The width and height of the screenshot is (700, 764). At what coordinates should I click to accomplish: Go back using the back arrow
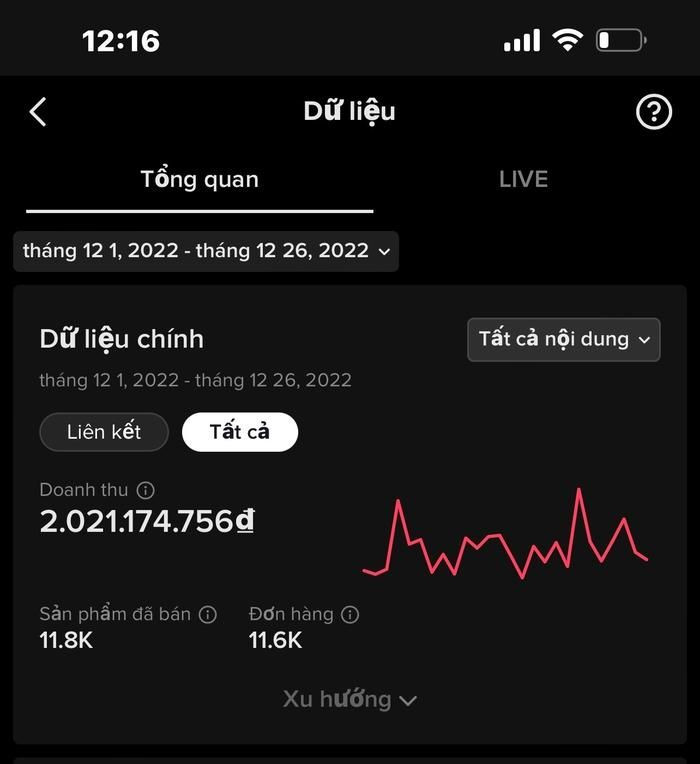point(38,112)
